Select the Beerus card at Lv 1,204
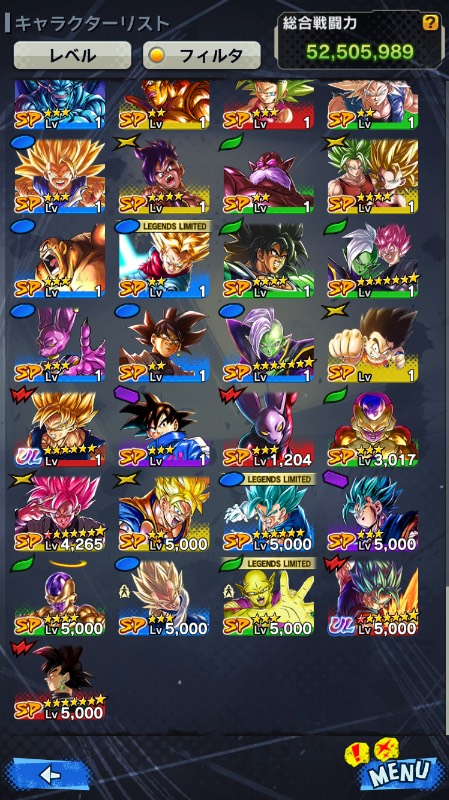This screenshot has width=449, height=800. [268, 429]
